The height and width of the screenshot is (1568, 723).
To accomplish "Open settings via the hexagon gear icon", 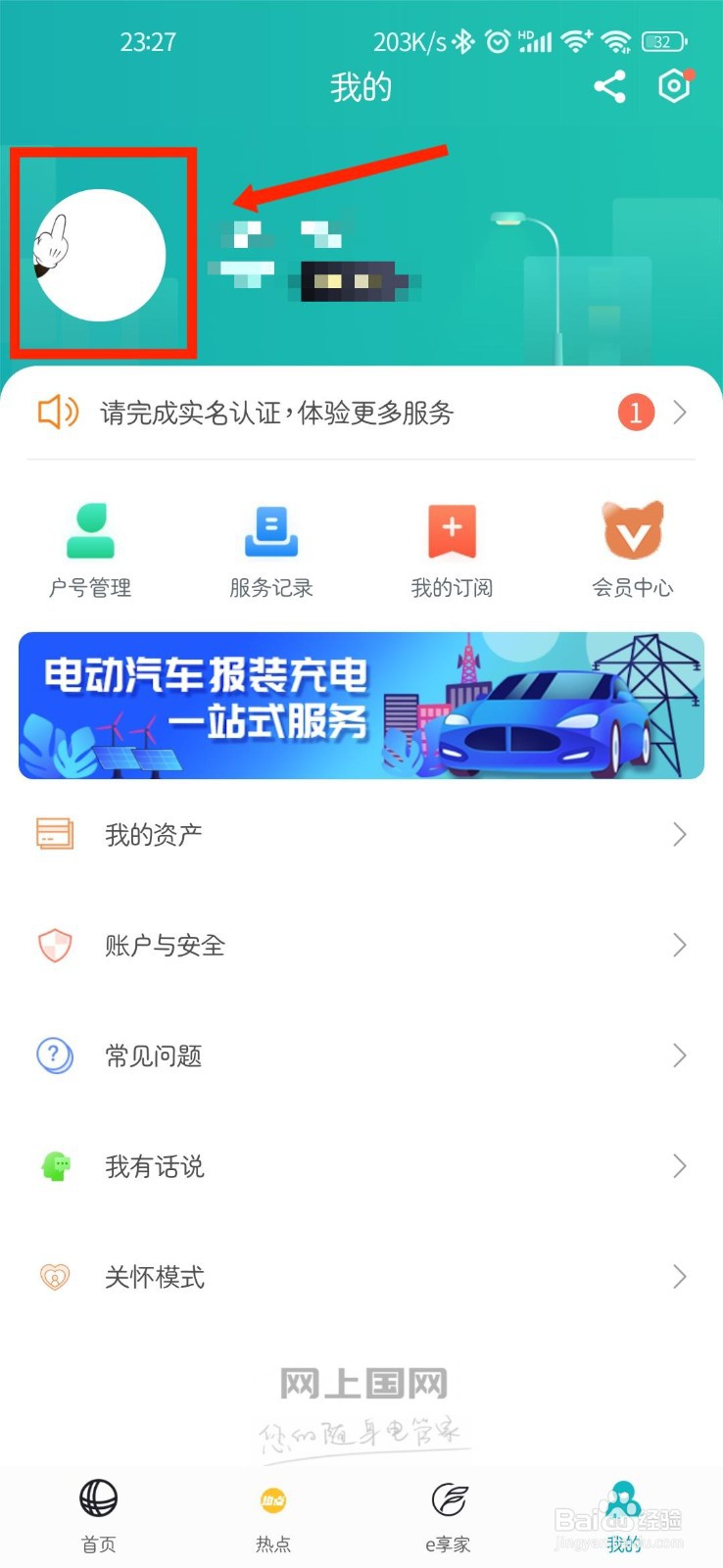I will [674, 86].
